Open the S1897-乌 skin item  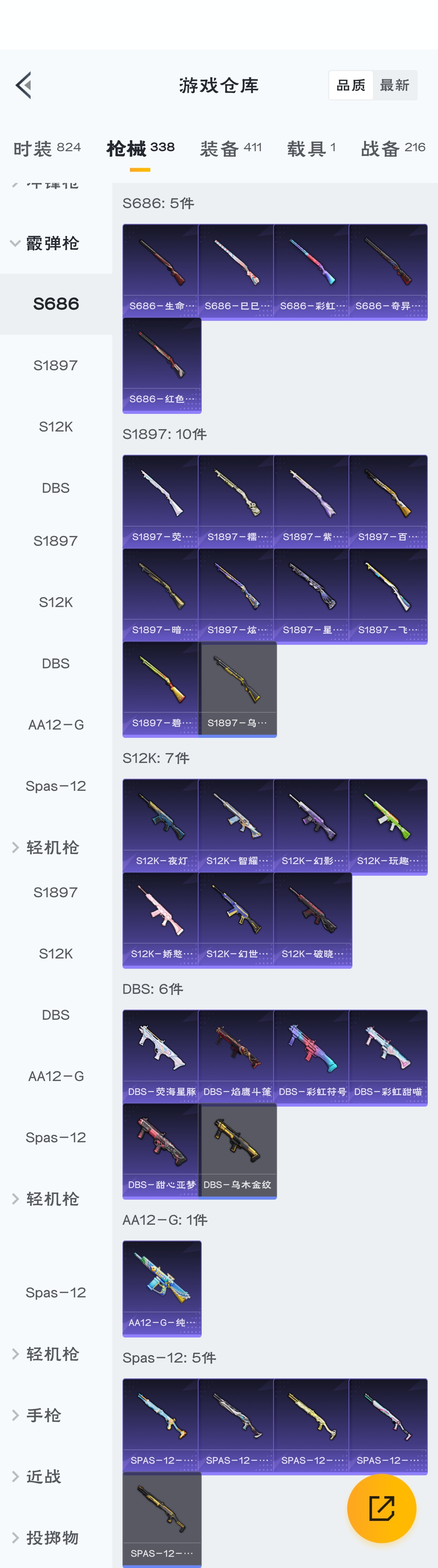[x=238, y=688]
